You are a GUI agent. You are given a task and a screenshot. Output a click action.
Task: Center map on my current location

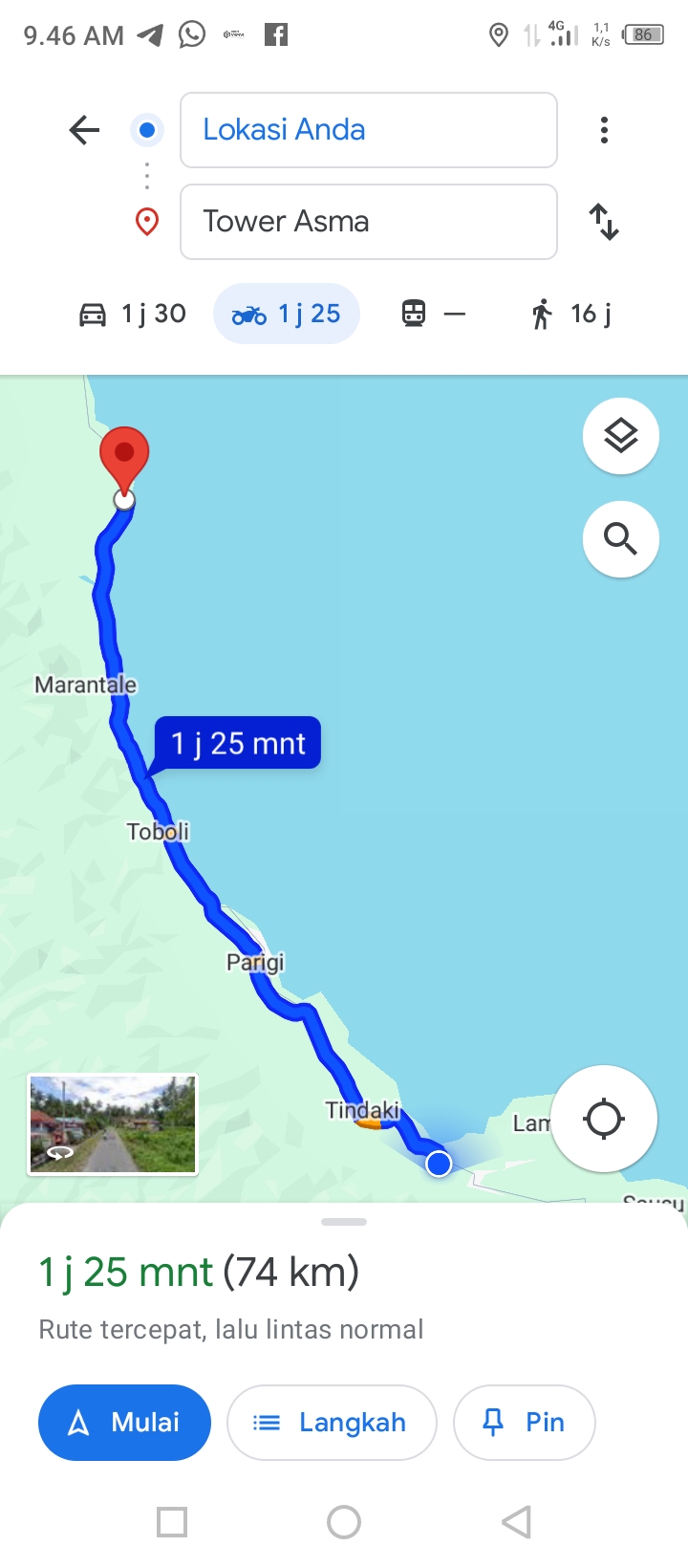[x=604, y=1119]
